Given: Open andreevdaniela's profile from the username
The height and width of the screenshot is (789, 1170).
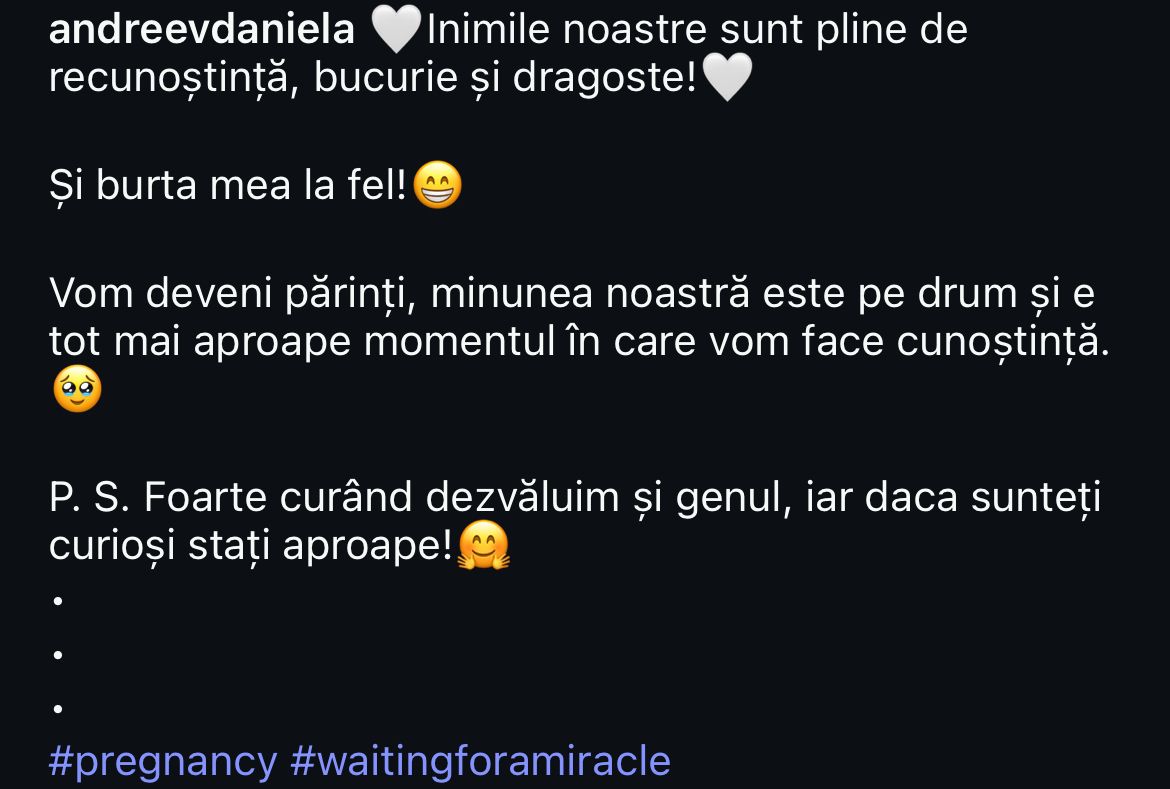Looking at the screenshot, I should pos(201,31).
